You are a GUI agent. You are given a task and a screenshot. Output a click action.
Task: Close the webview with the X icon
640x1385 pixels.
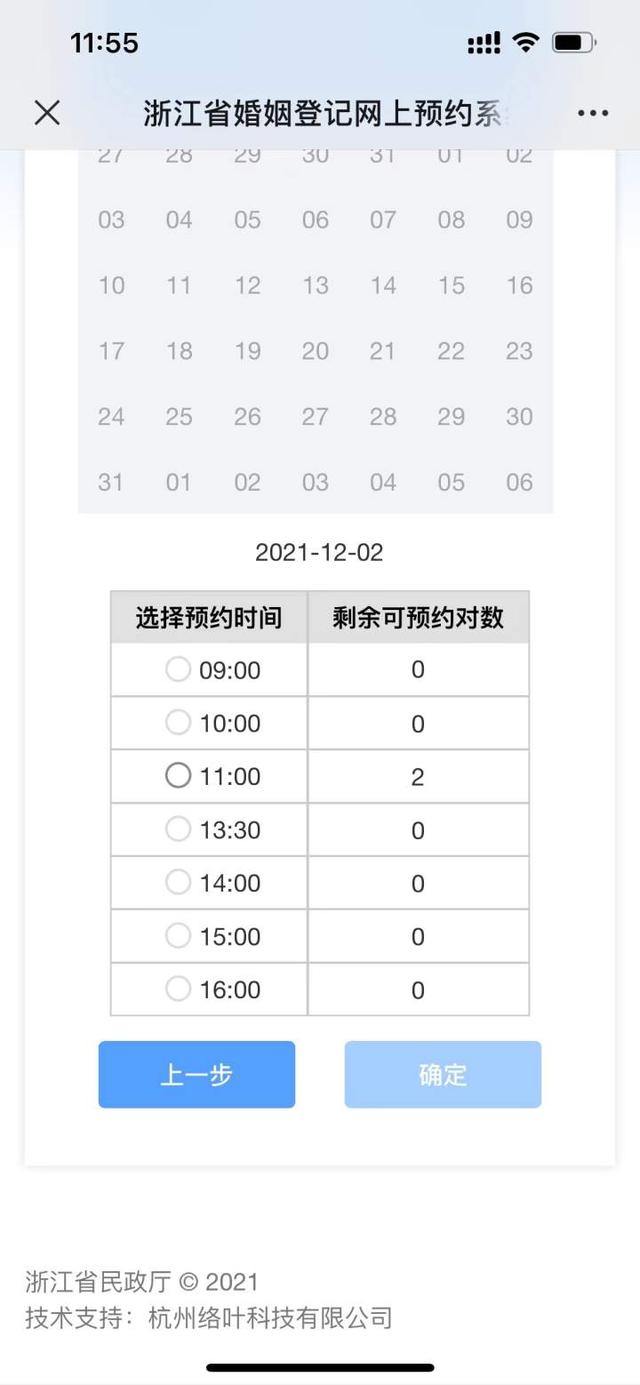pos(47,113)
